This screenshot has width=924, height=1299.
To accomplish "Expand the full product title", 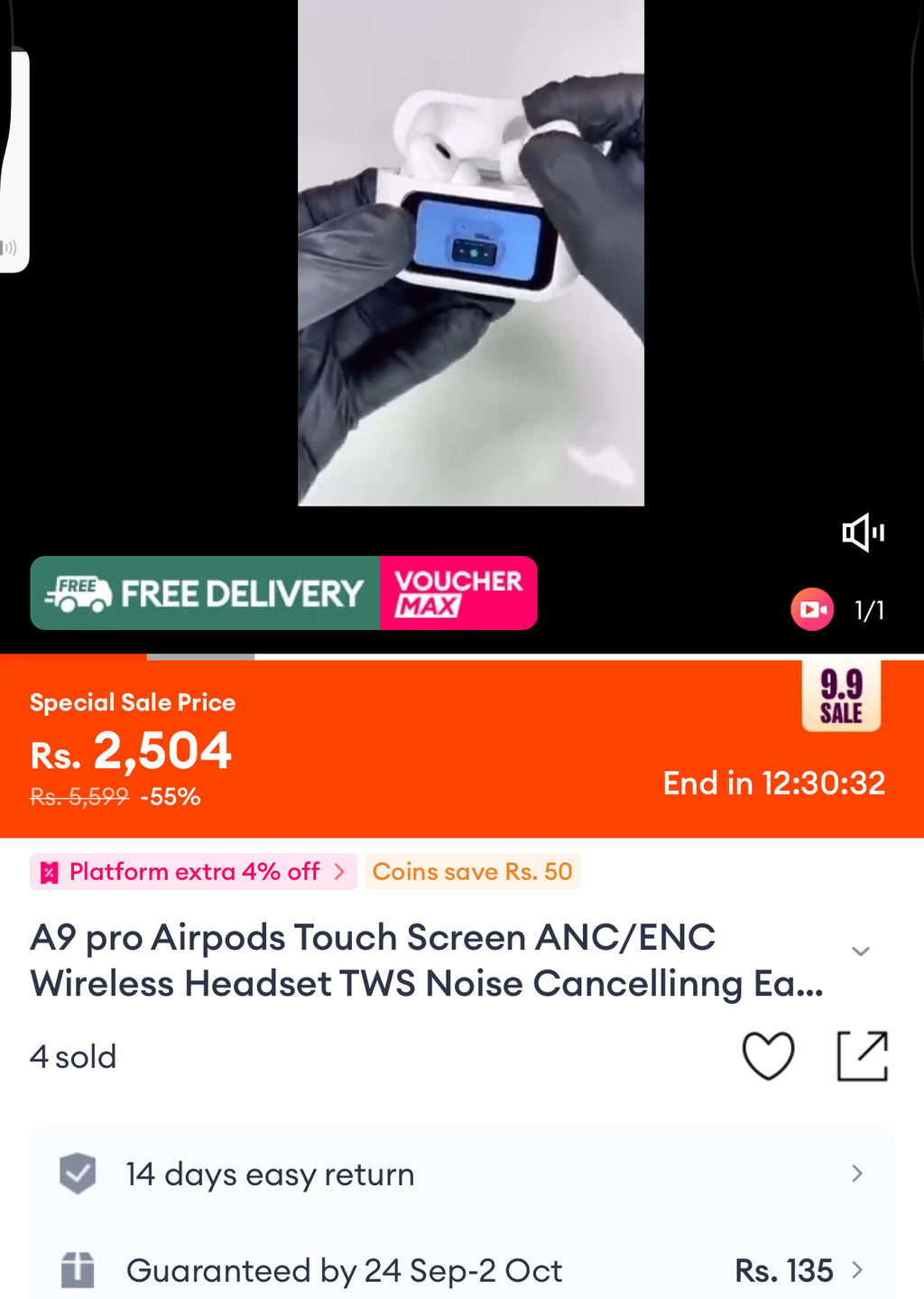I will point(861,951).
